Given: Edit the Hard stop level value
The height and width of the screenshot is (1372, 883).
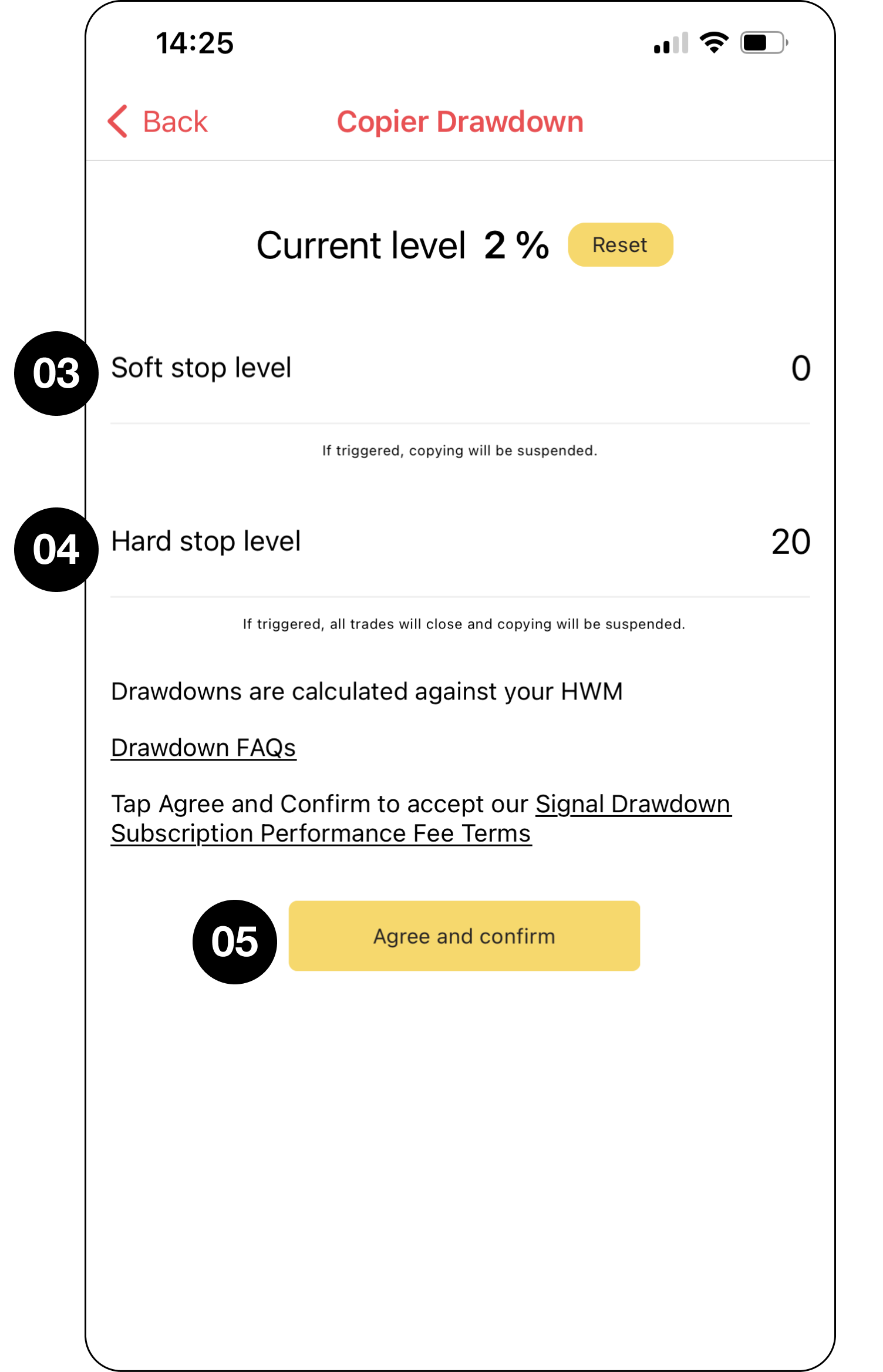Looking at the screenshot, I should click(790, 542).
